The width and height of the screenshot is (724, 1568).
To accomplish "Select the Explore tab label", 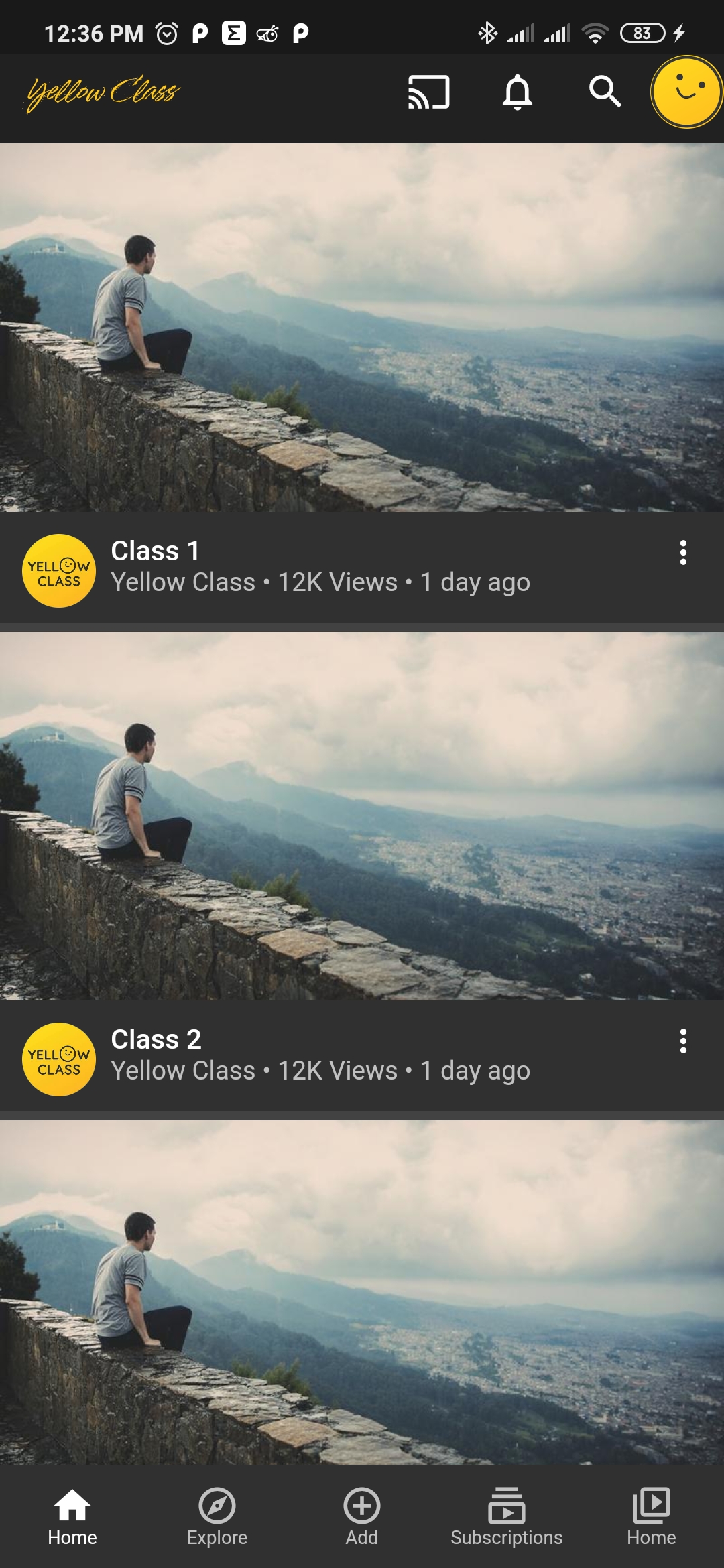I will 217,1538.
